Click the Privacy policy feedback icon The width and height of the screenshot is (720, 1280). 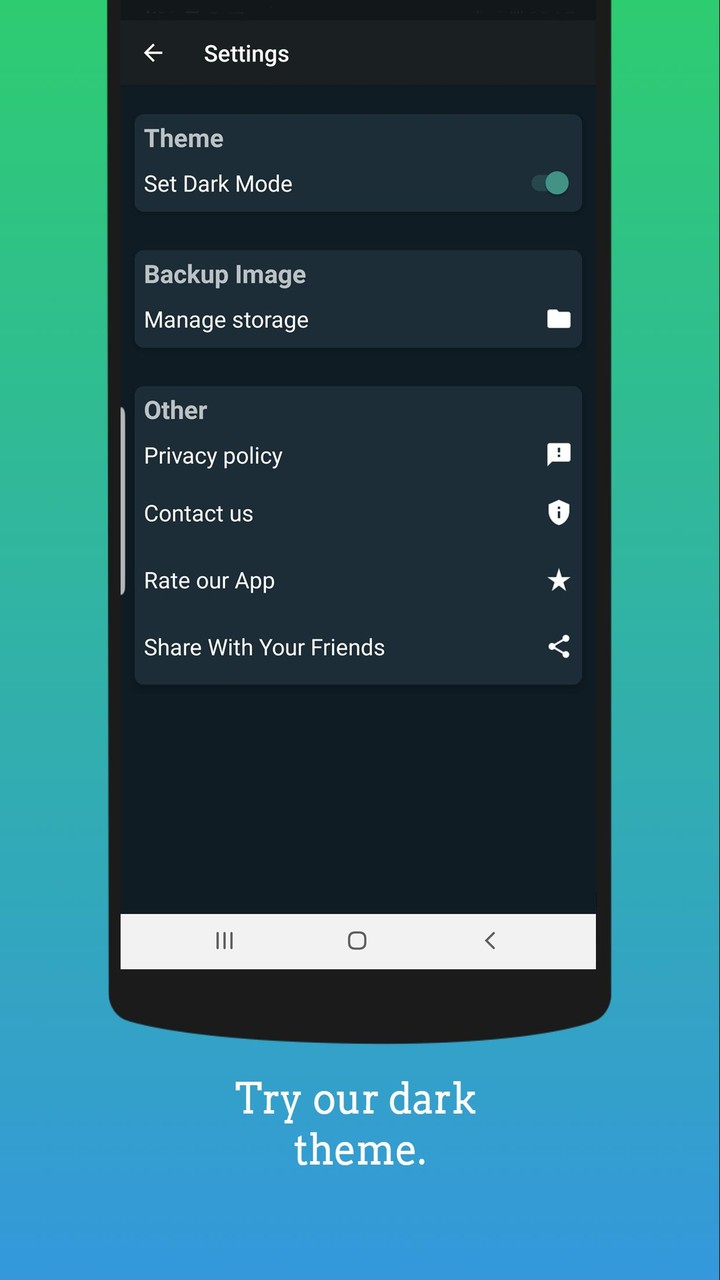(x=558, y=454)
